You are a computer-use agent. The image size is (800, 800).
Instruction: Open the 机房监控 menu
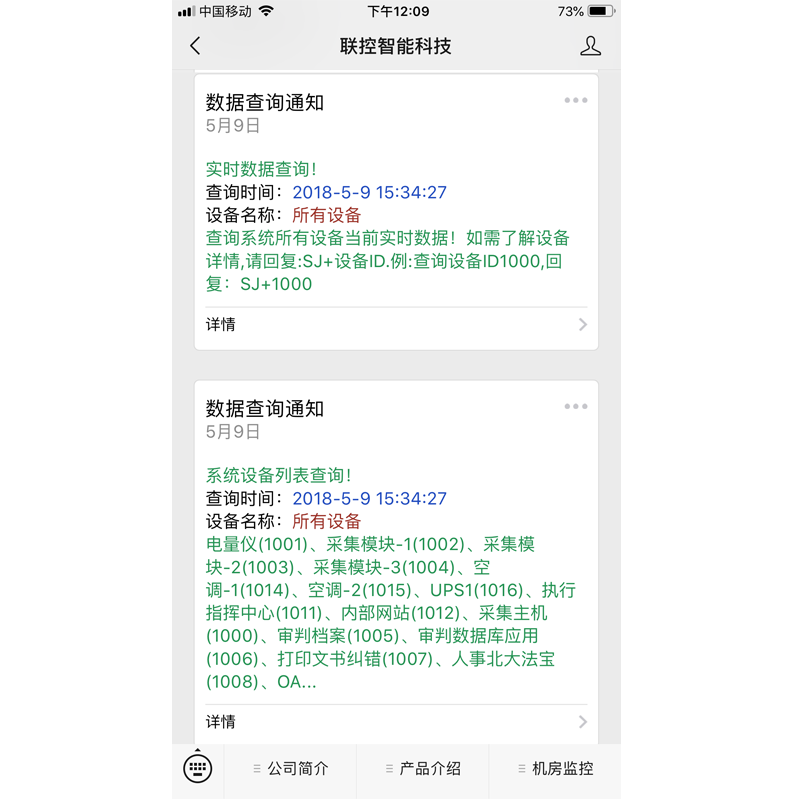pyautogui.click(x=555, y=769)
